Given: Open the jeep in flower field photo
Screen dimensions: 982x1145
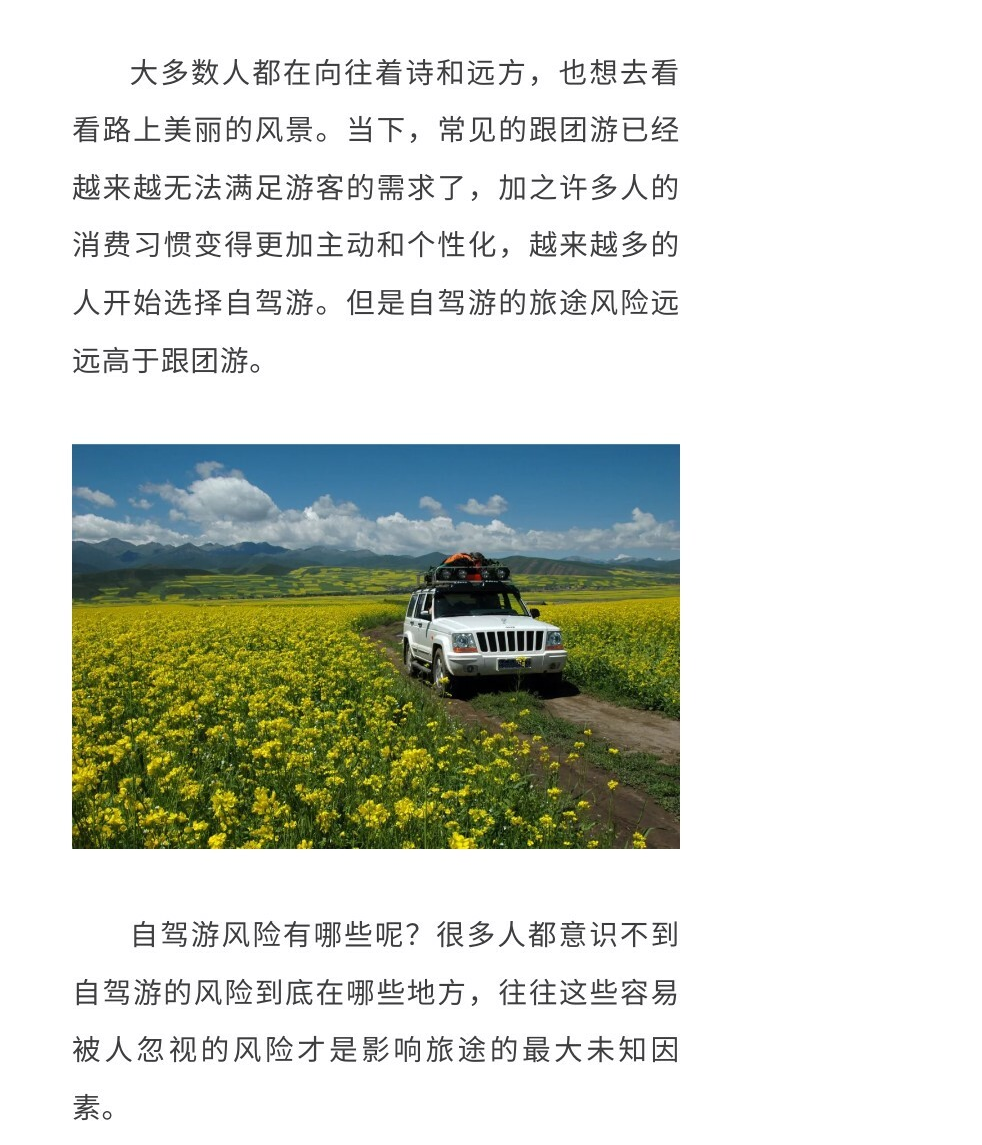Looking at the screenshot, I should click(x=376, y=646).
